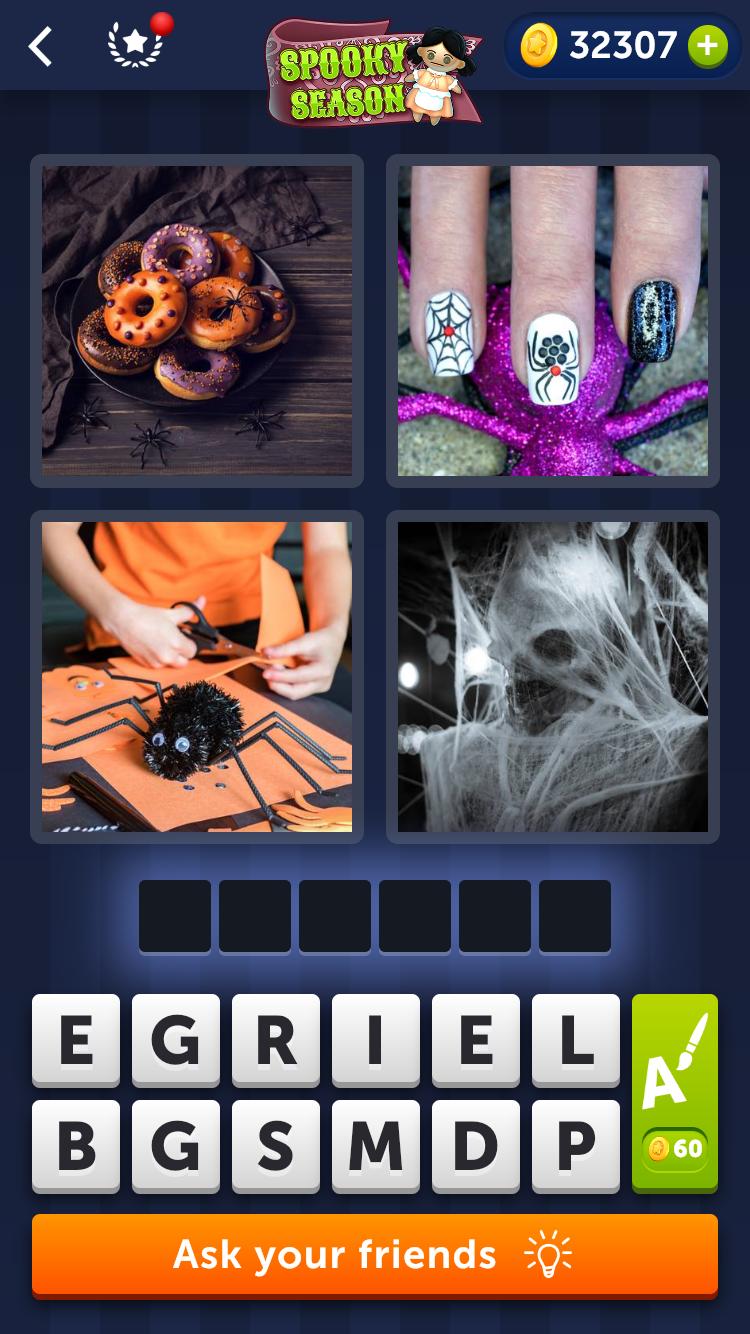This screenshot has height=1334, width=750.
Task: Select the letter I tile
Action: pos(376,1040)
